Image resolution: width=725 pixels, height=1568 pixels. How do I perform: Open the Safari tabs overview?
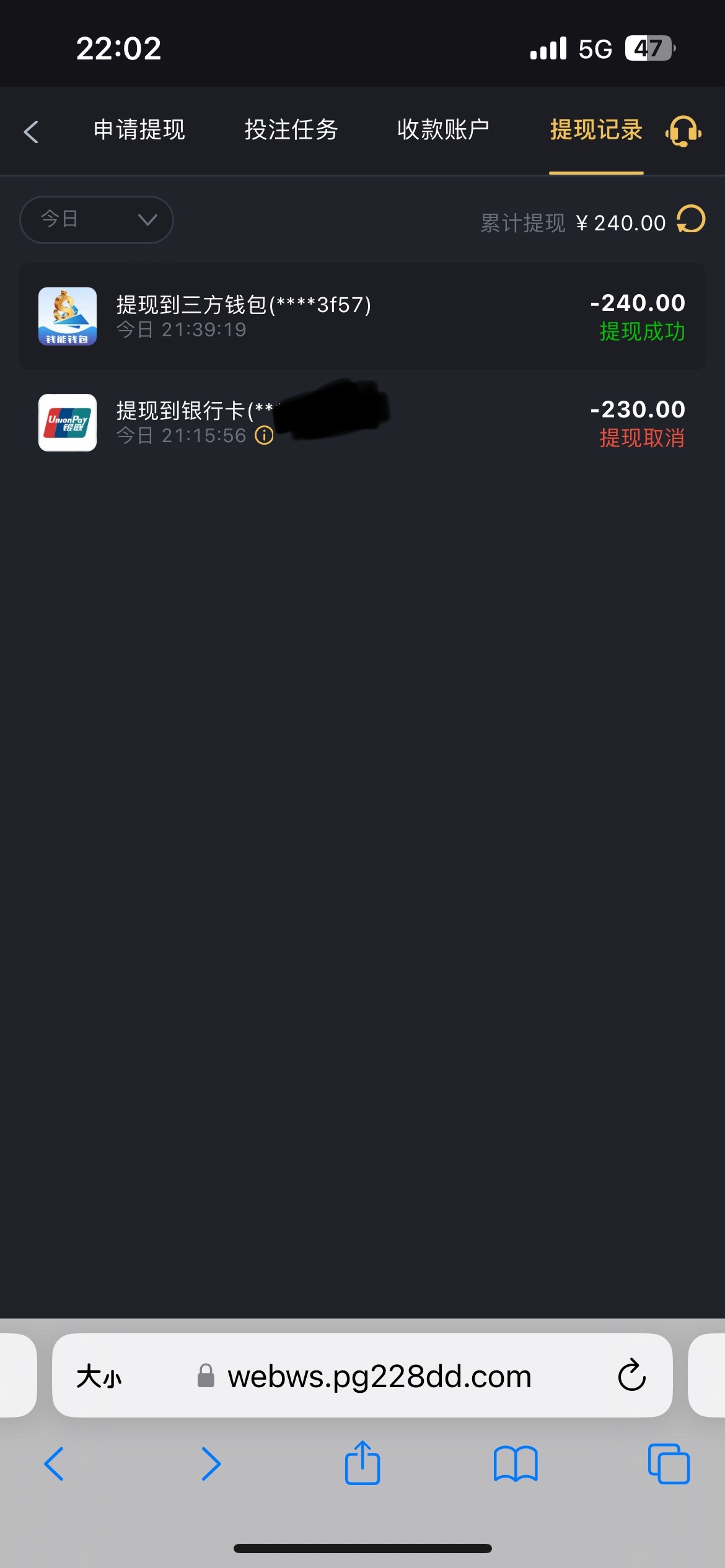pyautogui.click(x=669, y=1464)
